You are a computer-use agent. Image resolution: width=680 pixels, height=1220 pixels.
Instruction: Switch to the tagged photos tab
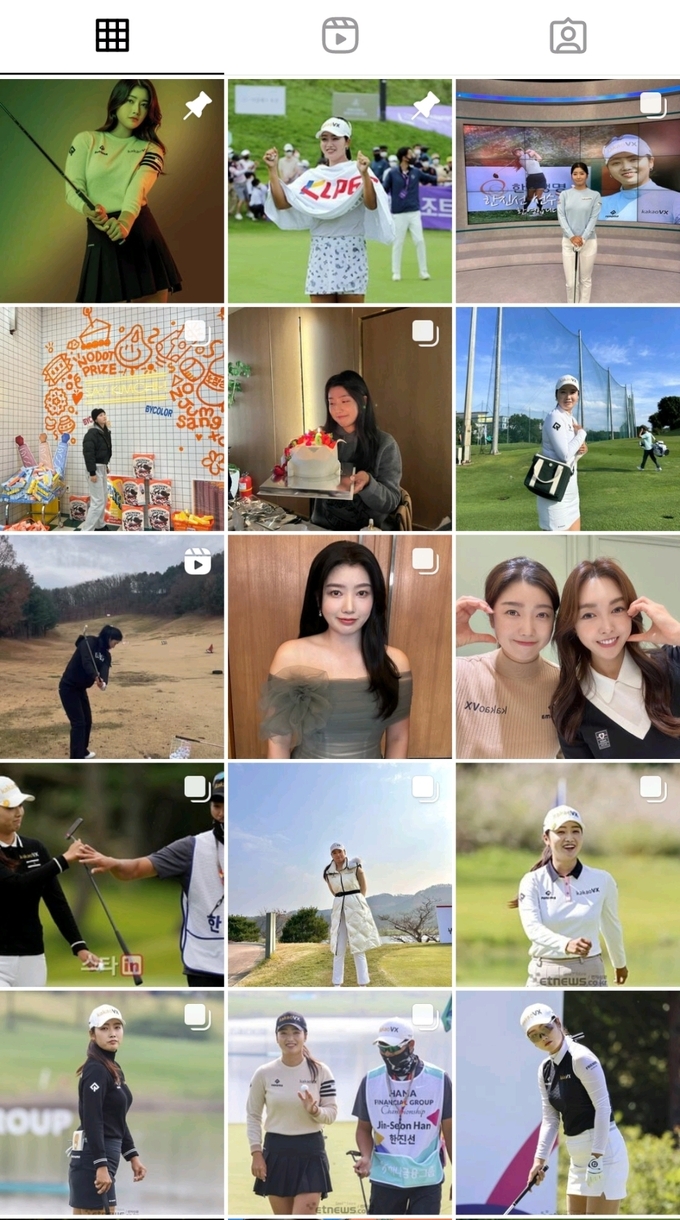point(567,36)
